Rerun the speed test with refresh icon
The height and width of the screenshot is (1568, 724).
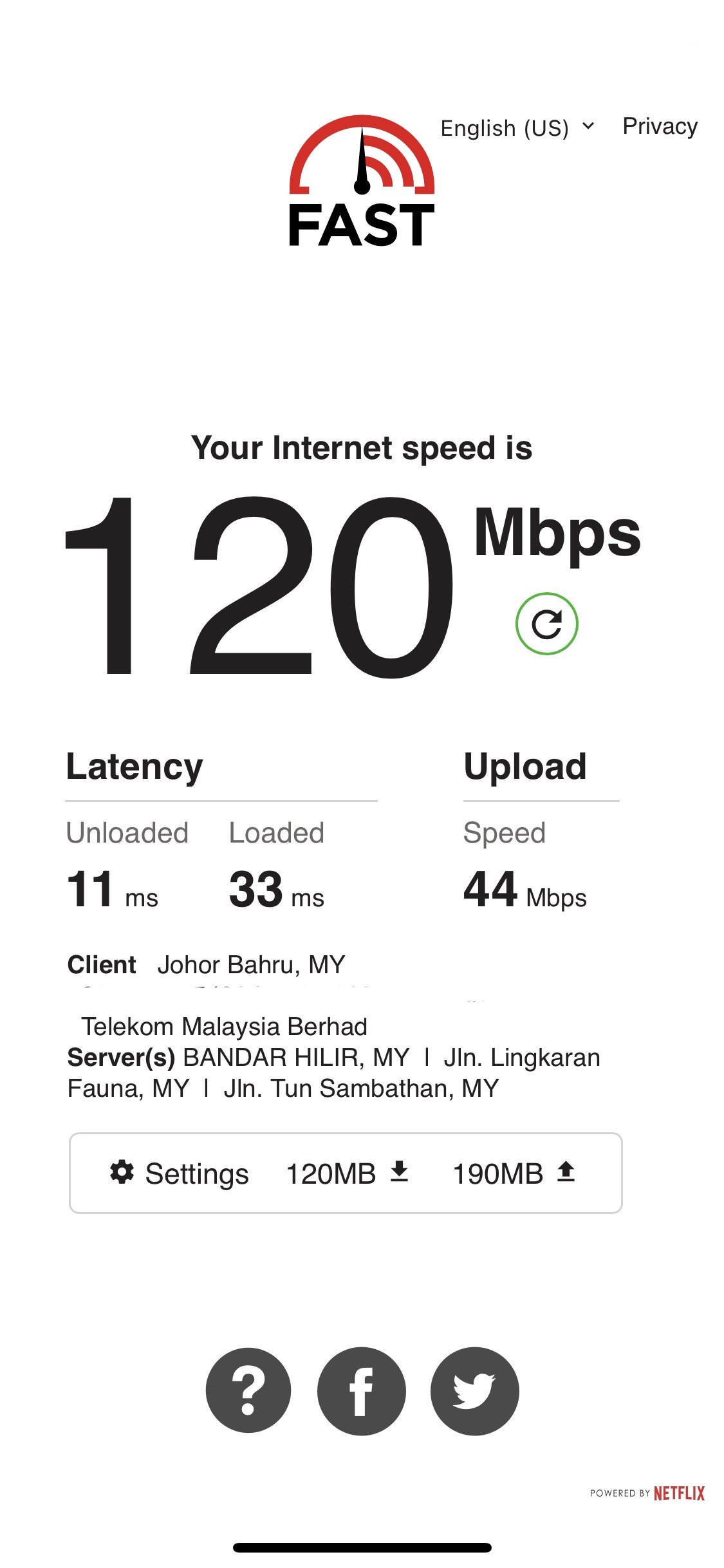pos(547,624)
